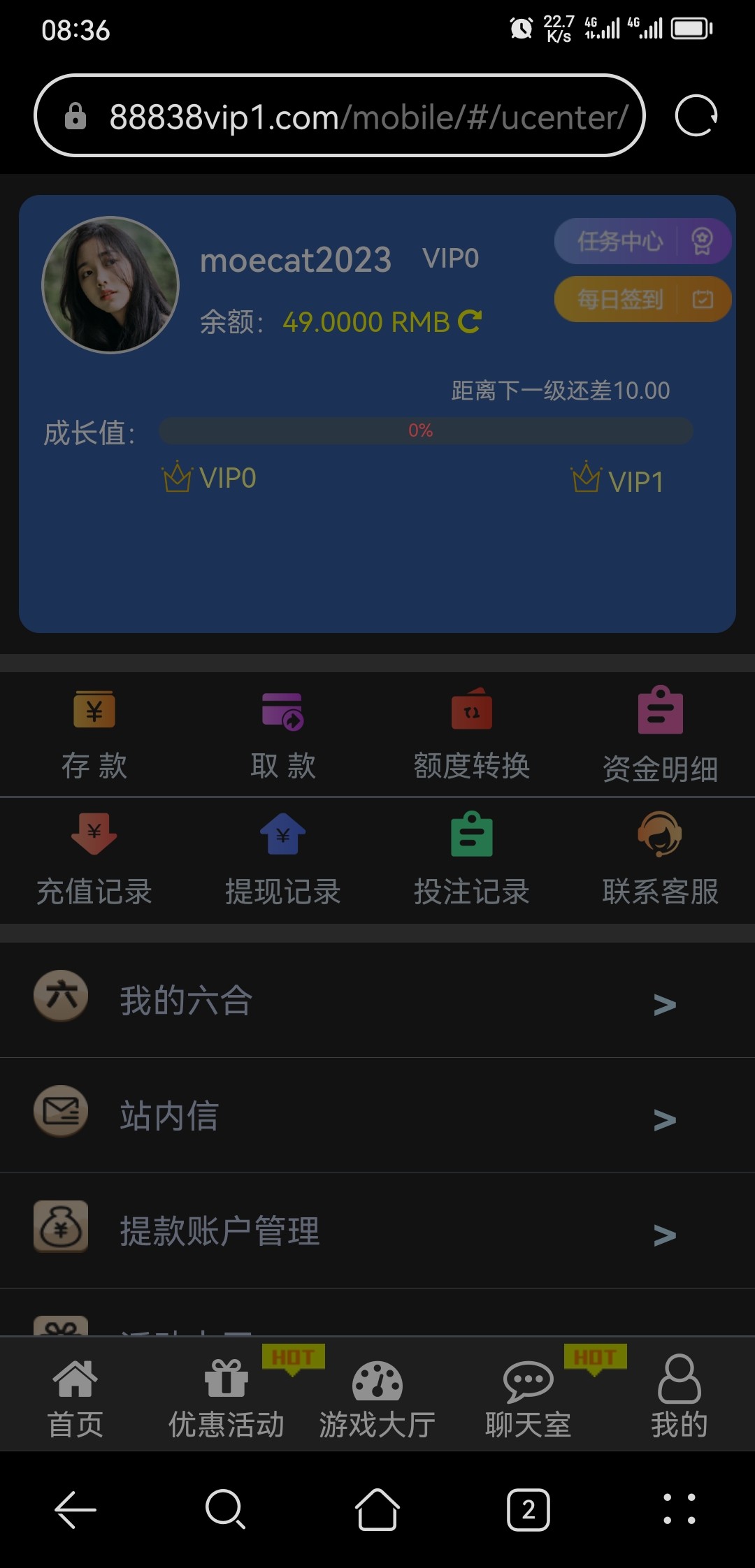Open 充值记录 recharge records

point(94,861)
